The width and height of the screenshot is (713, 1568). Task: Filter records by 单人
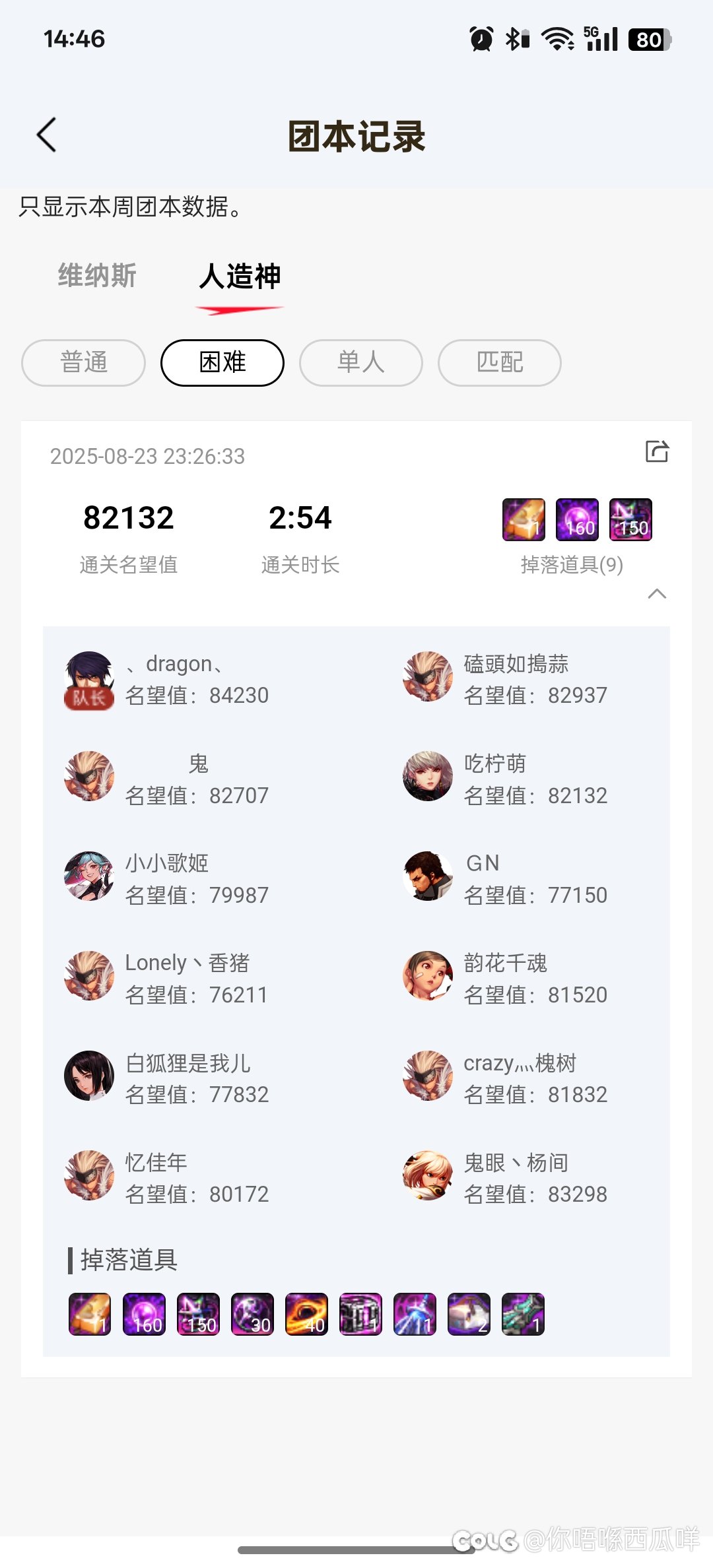pyautogui.click(x=361, y=363)
